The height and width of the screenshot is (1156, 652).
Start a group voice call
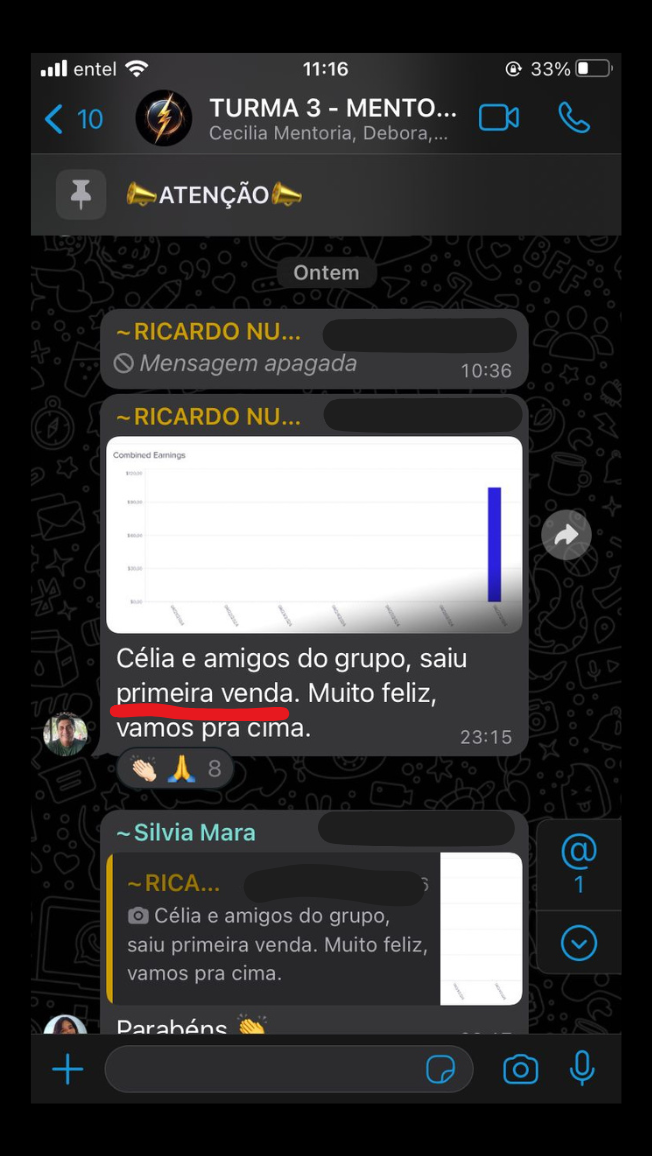tap(574, 118)
